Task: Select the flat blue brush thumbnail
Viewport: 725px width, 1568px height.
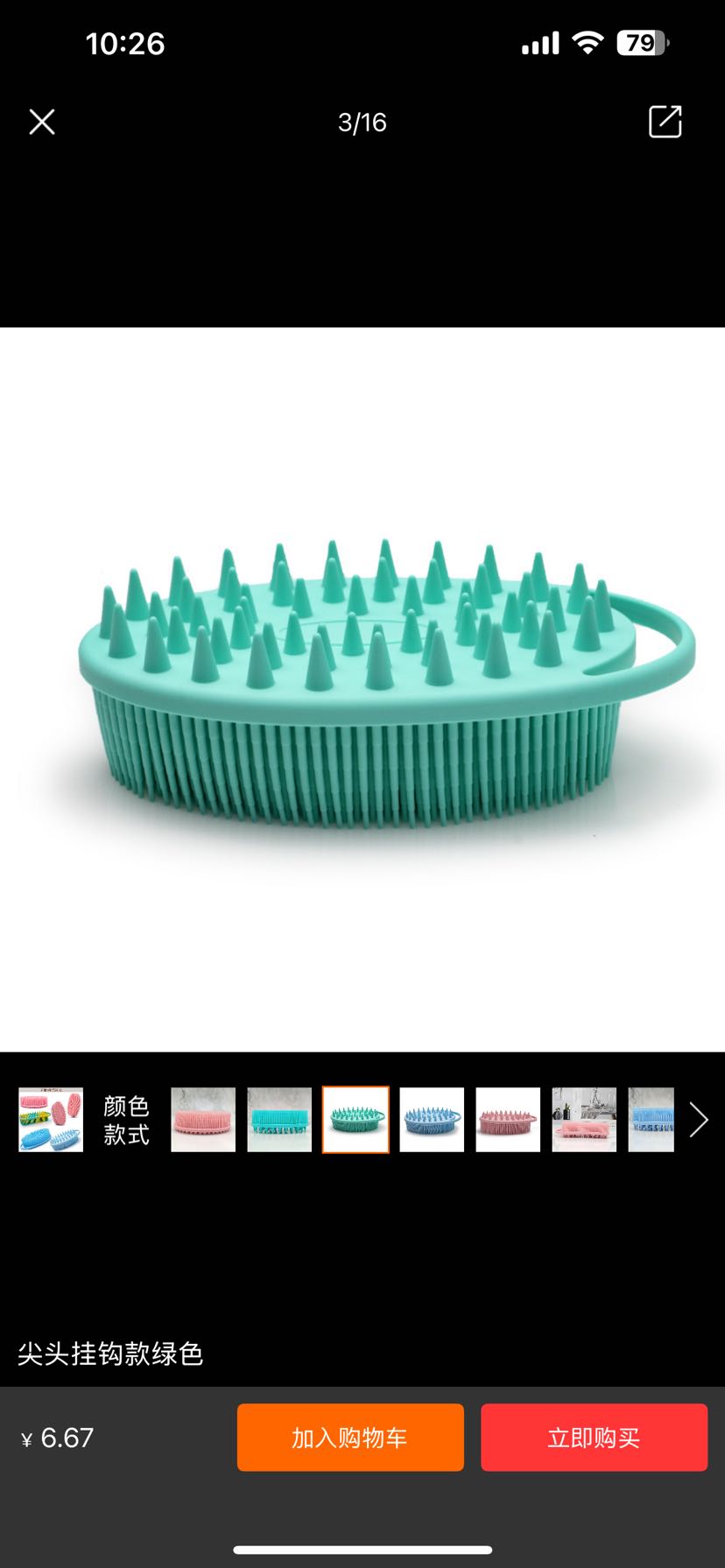Action: 651,1120
